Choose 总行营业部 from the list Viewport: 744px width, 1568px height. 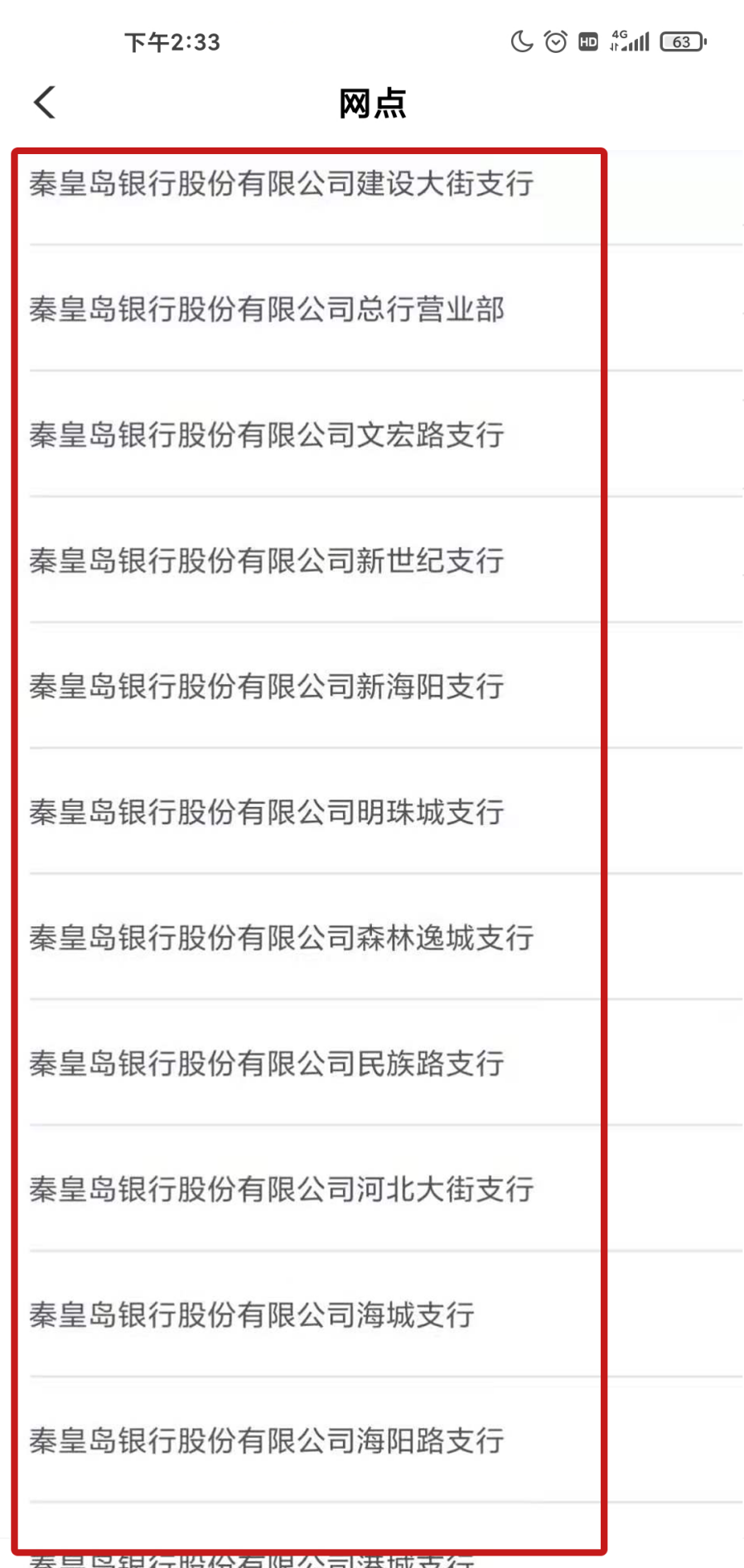[267, 310]
